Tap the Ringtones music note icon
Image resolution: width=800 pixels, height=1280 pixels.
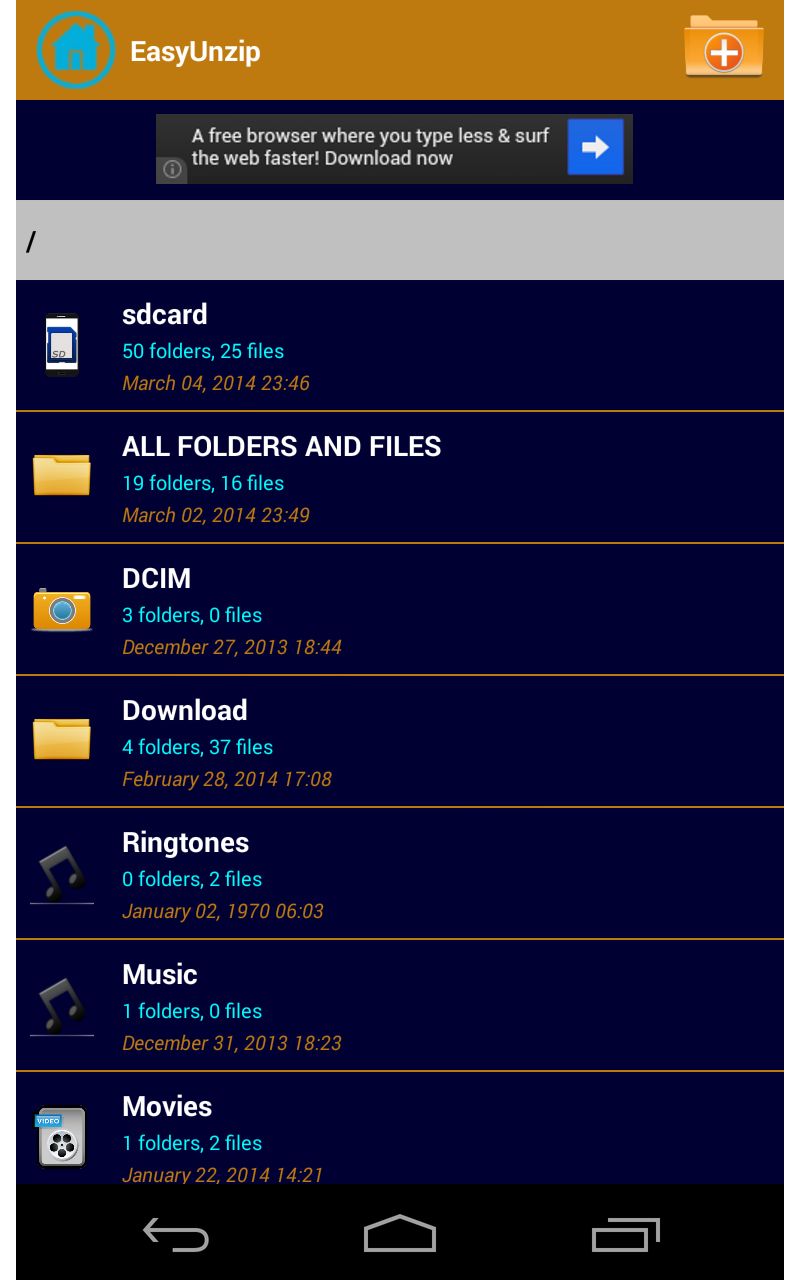pyautogui.click(x=61, y=872)
